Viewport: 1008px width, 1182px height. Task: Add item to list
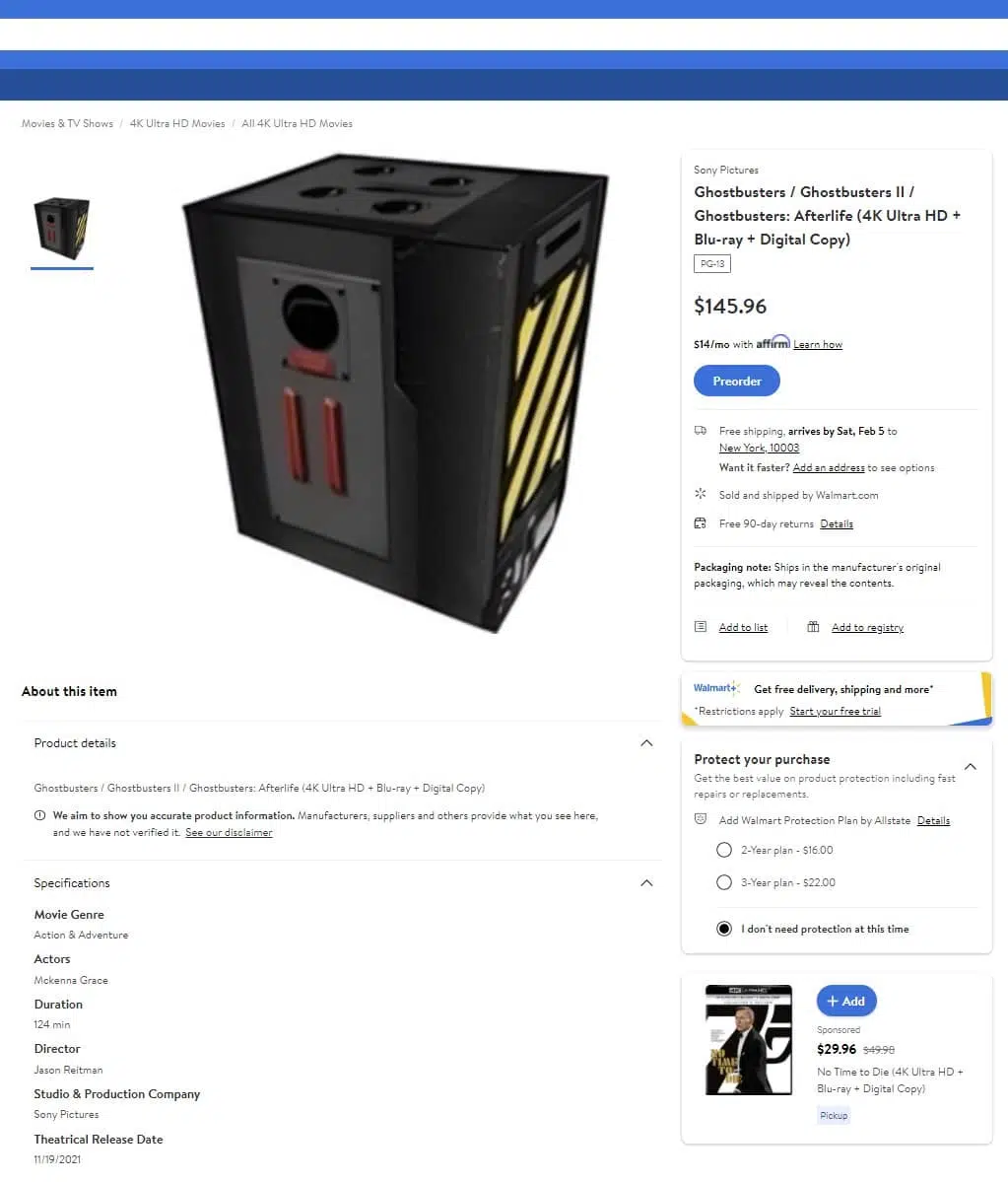[x=743, y=628]
